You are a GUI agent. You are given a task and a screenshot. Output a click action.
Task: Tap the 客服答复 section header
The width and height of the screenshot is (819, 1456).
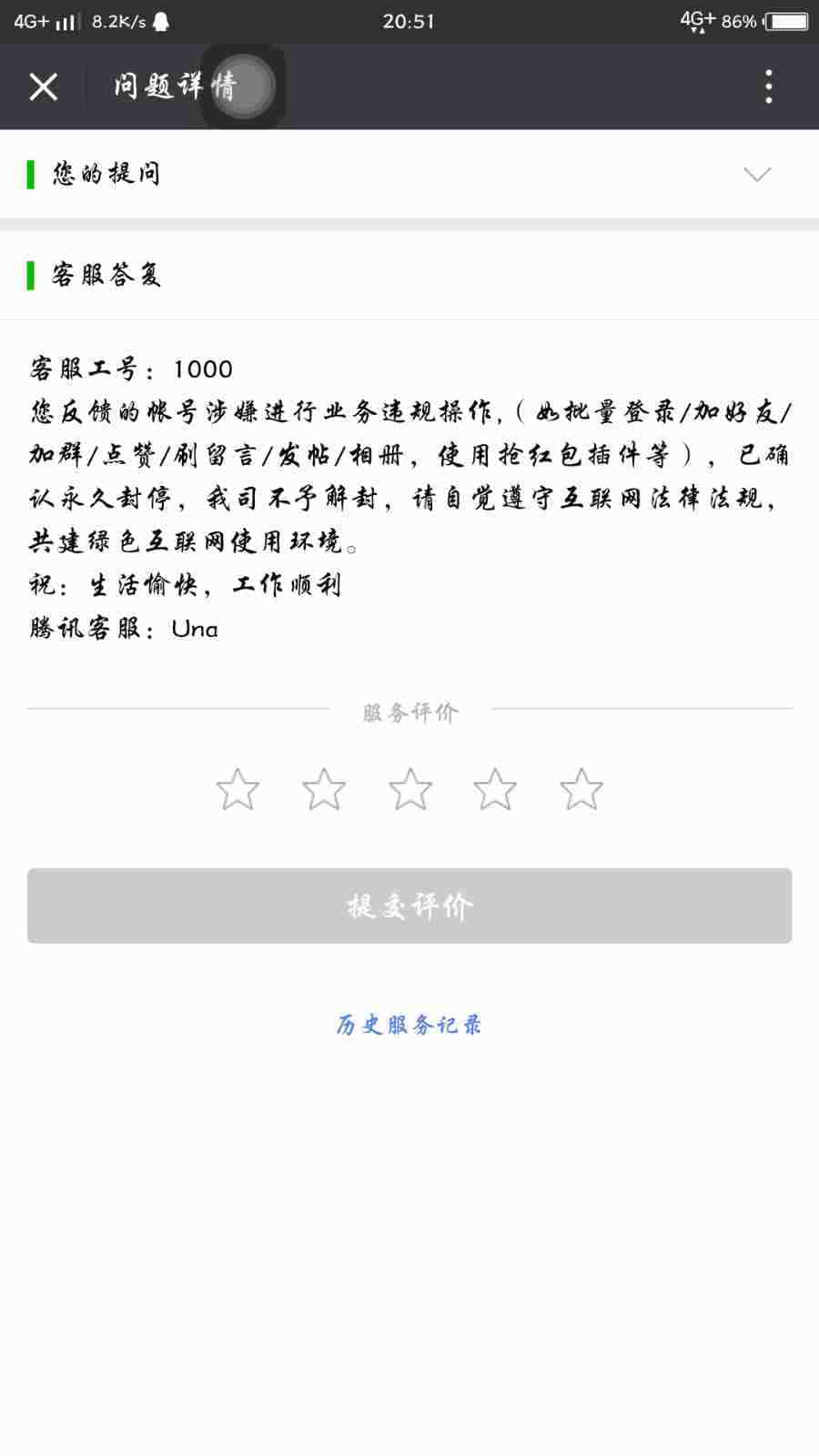point(109,273)
